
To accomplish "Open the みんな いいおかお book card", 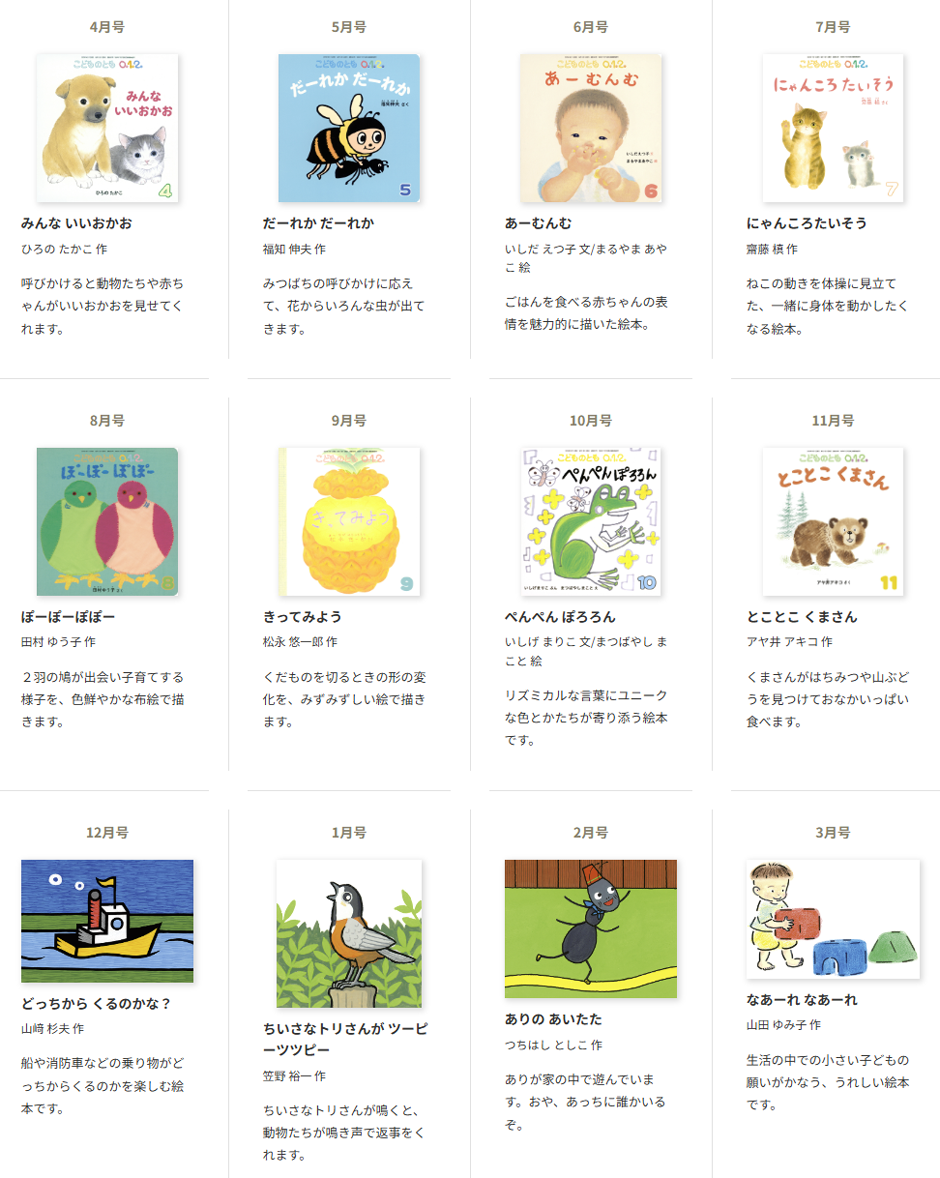I will coord(107,128).
